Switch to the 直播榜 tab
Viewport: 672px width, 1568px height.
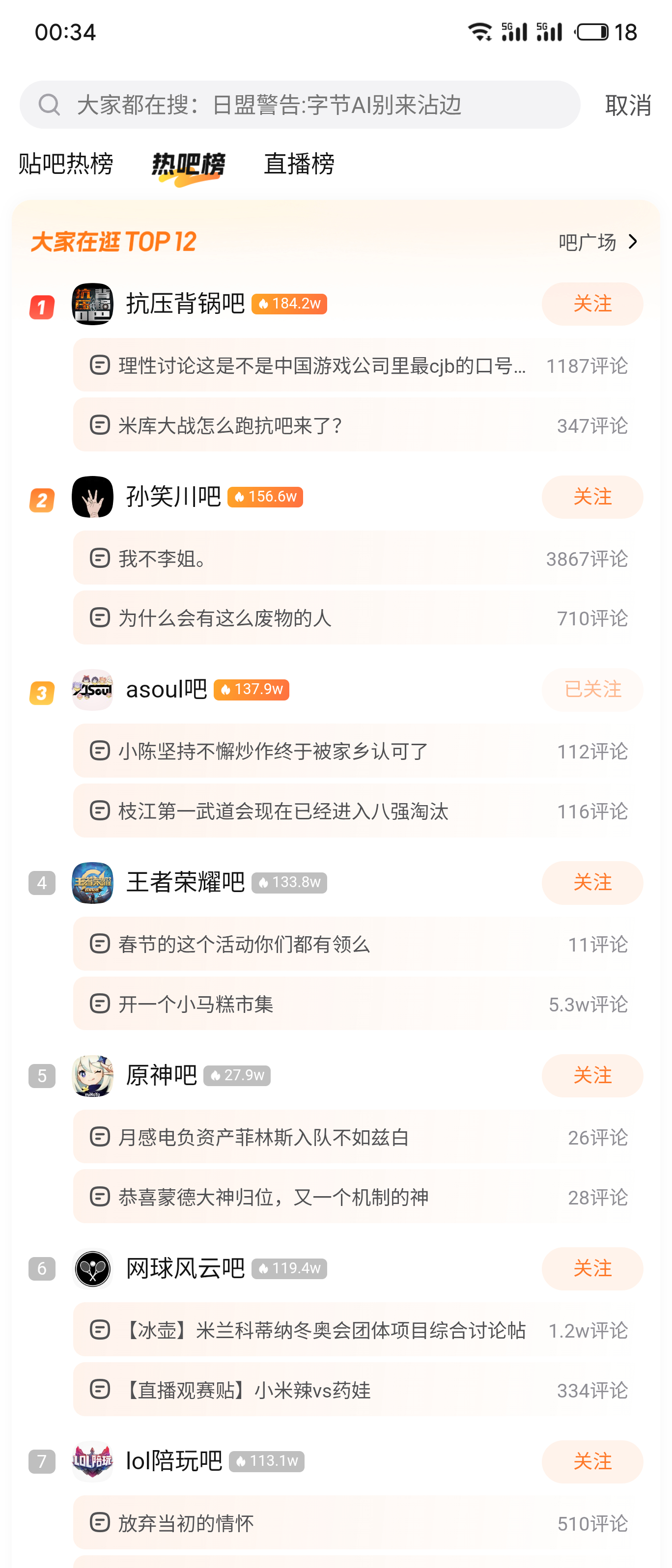[299, 164]
